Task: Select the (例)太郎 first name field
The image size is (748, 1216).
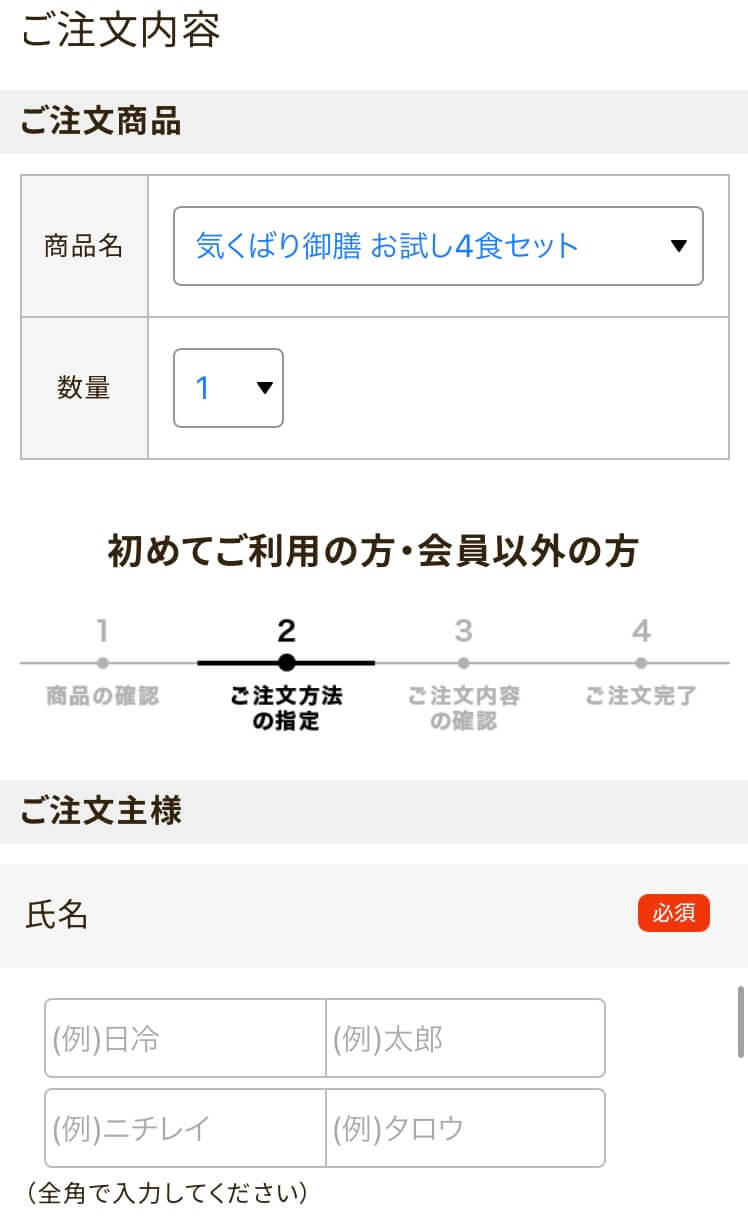Action: (x=465, y=1038)
